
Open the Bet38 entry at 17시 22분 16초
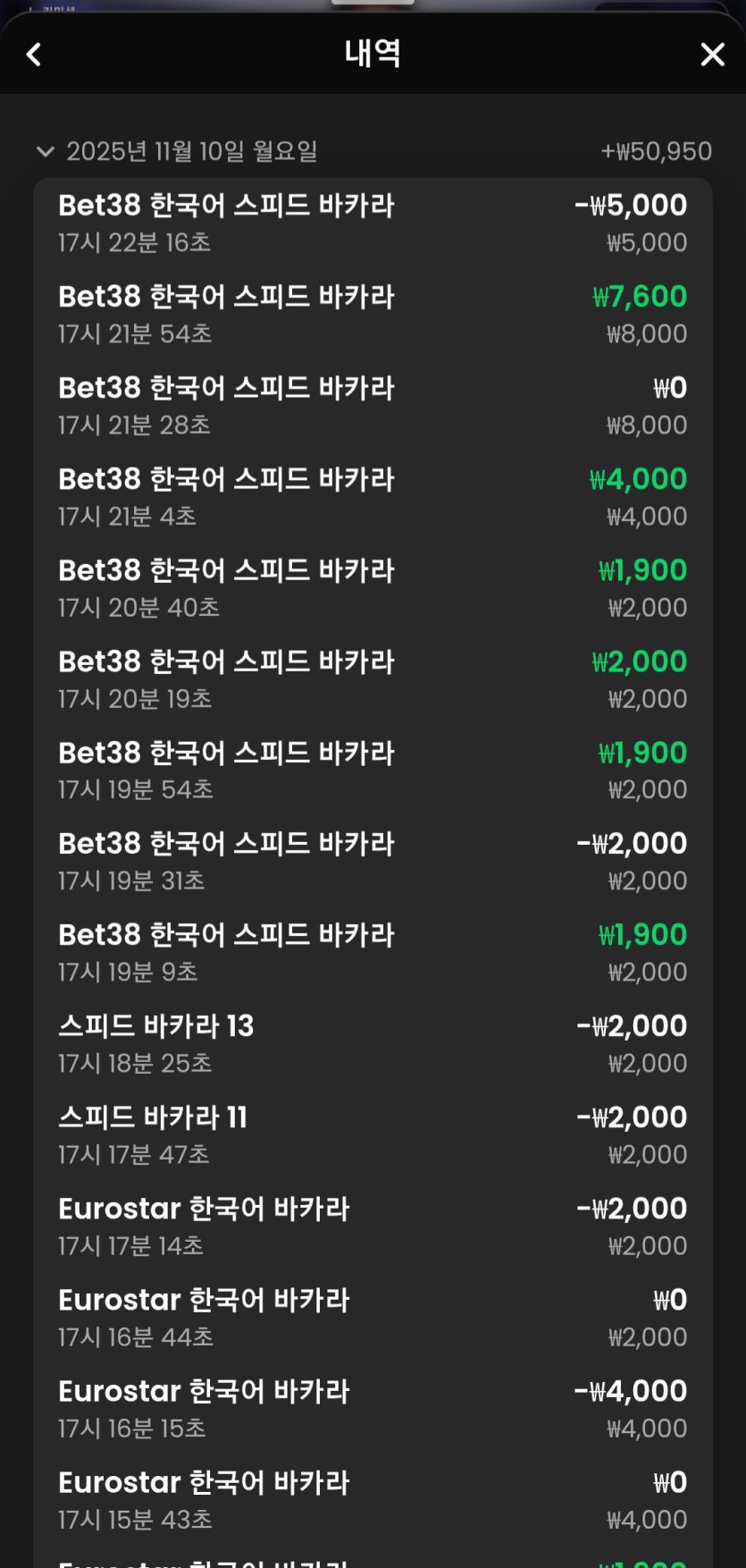(x=372, y=223)
